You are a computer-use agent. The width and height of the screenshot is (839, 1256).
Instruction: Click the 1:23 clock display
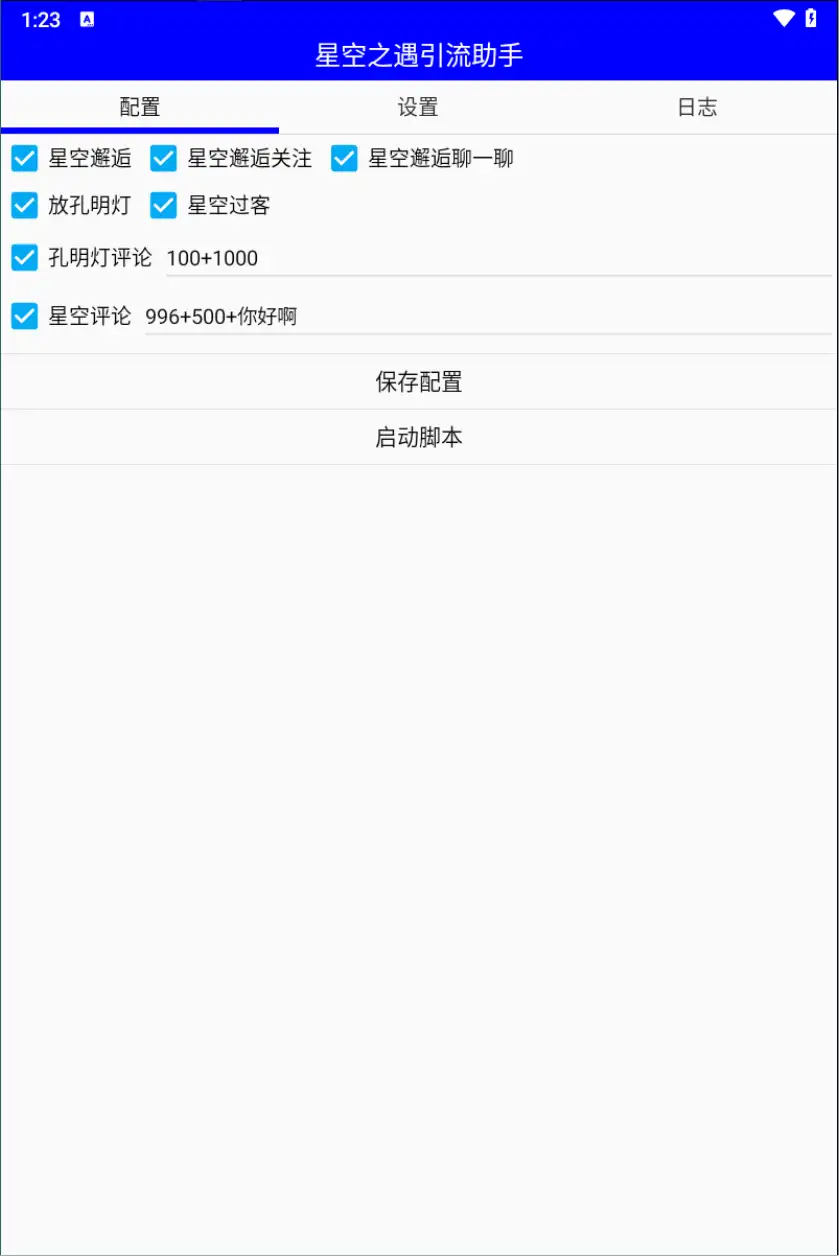coord(42,19)
